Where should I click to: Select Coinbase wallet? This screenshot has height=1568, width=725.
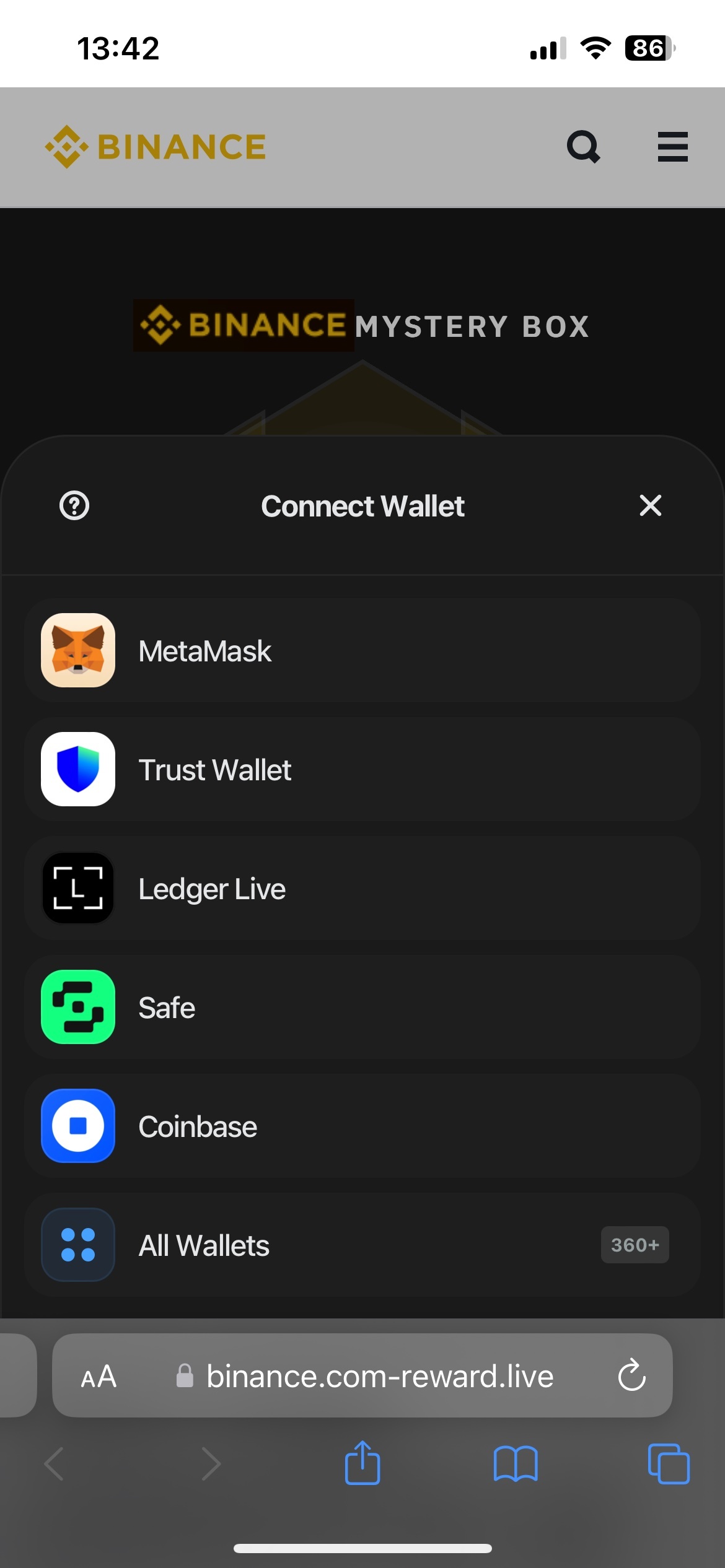click(362, 1126)
